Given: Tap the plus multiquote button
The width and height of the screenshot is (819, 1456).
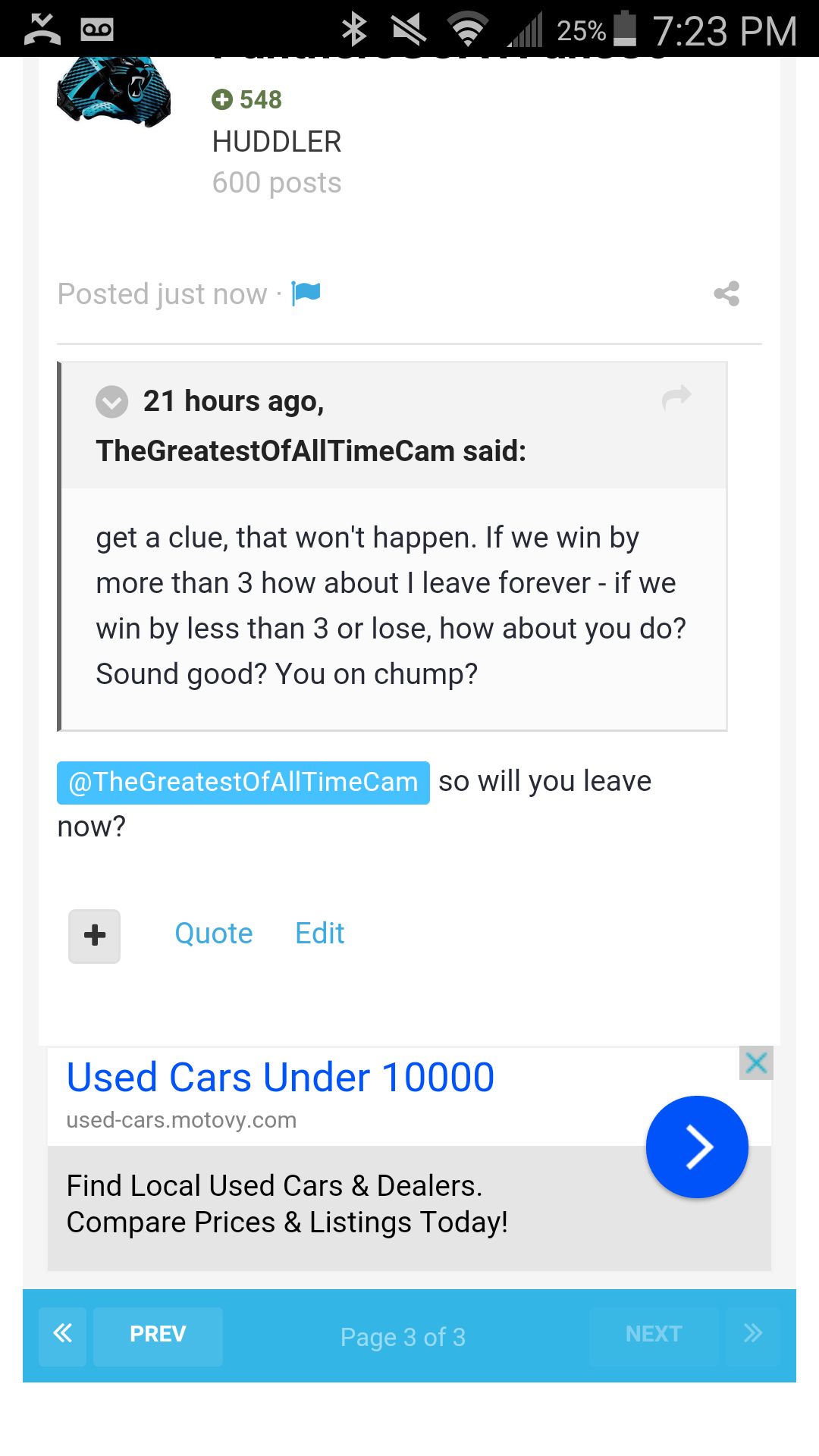Looking at the screenshot, I should (95, 936).
